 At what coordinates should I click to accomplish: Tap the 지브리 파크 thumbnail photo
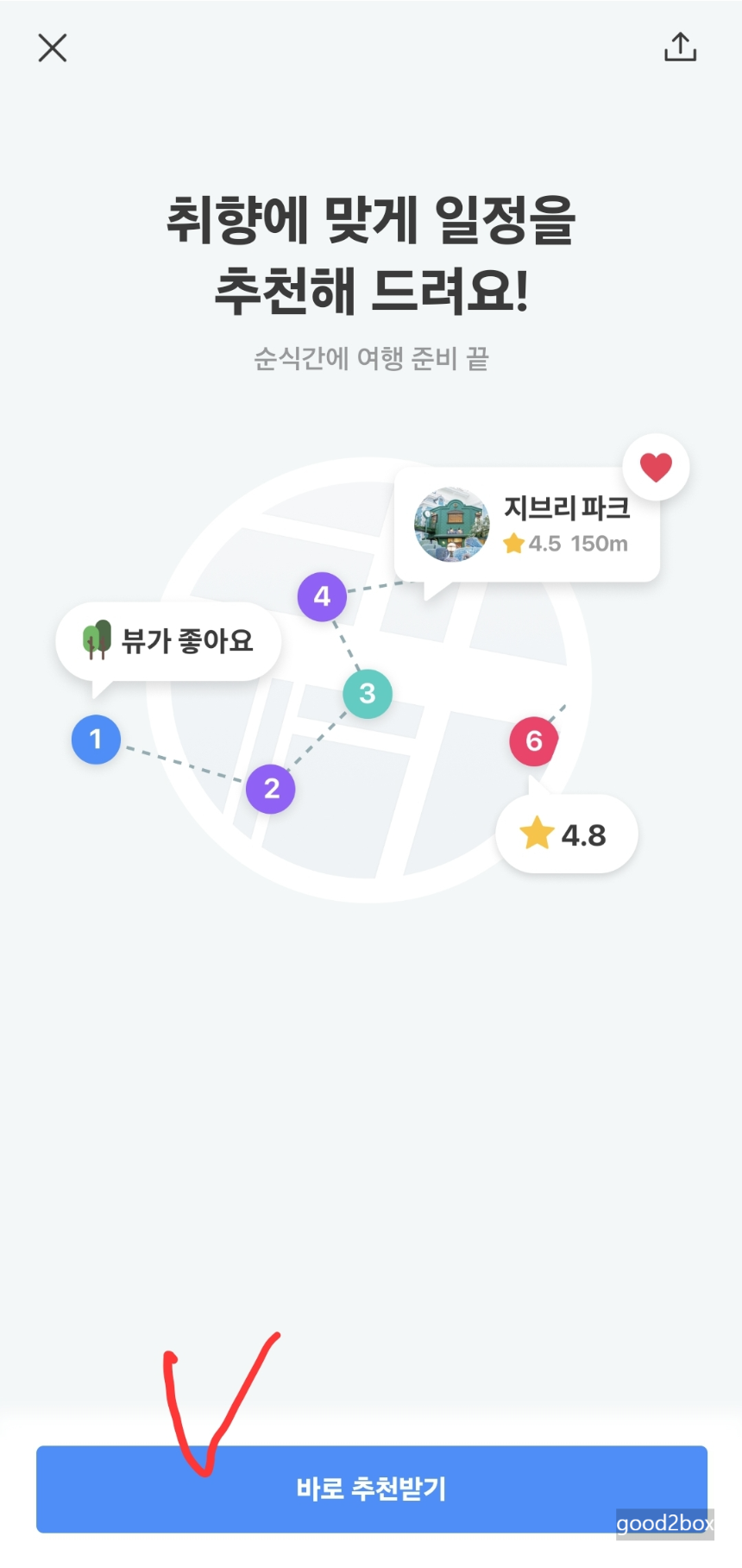click(x=451, y=526)
